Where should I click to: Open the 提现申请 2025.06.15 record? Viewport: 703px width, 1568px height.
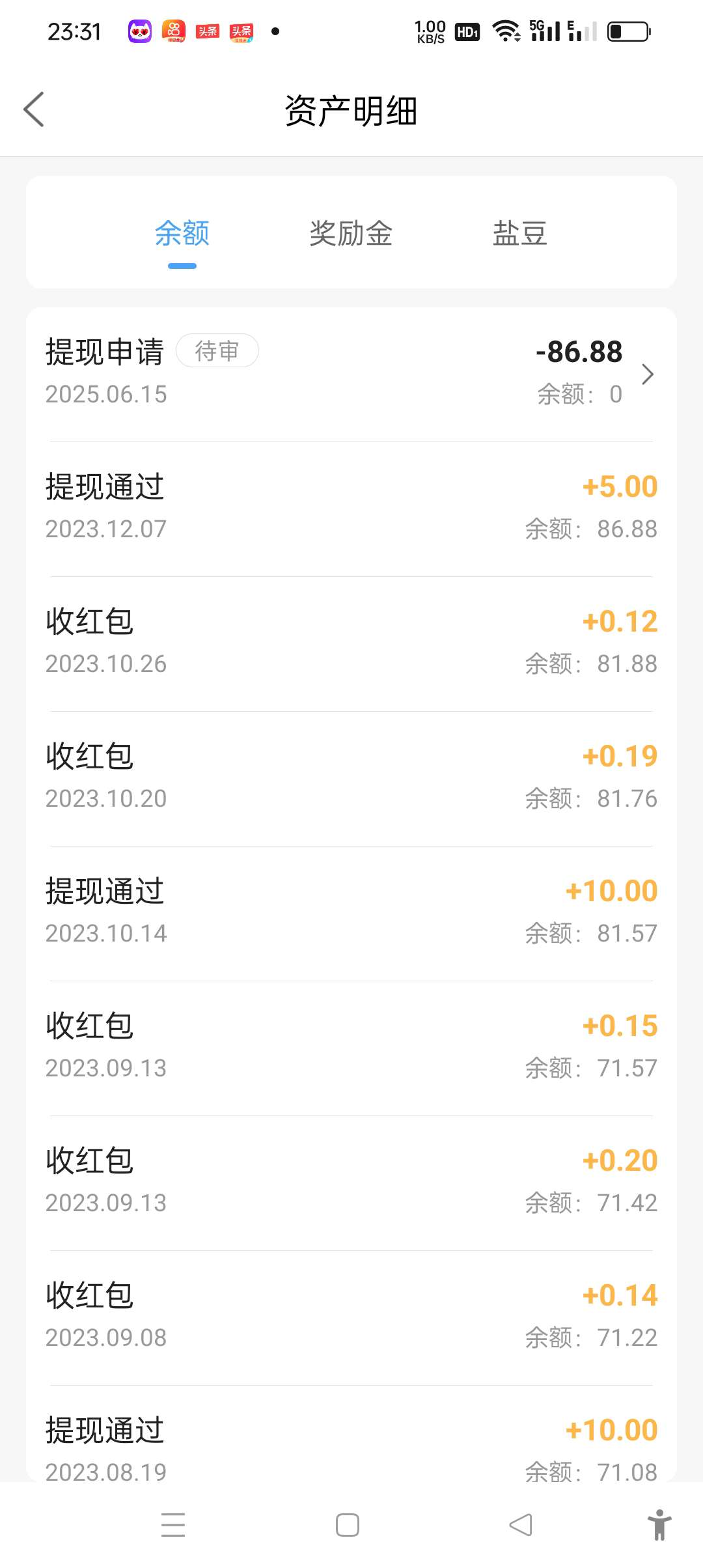point(351,374)
